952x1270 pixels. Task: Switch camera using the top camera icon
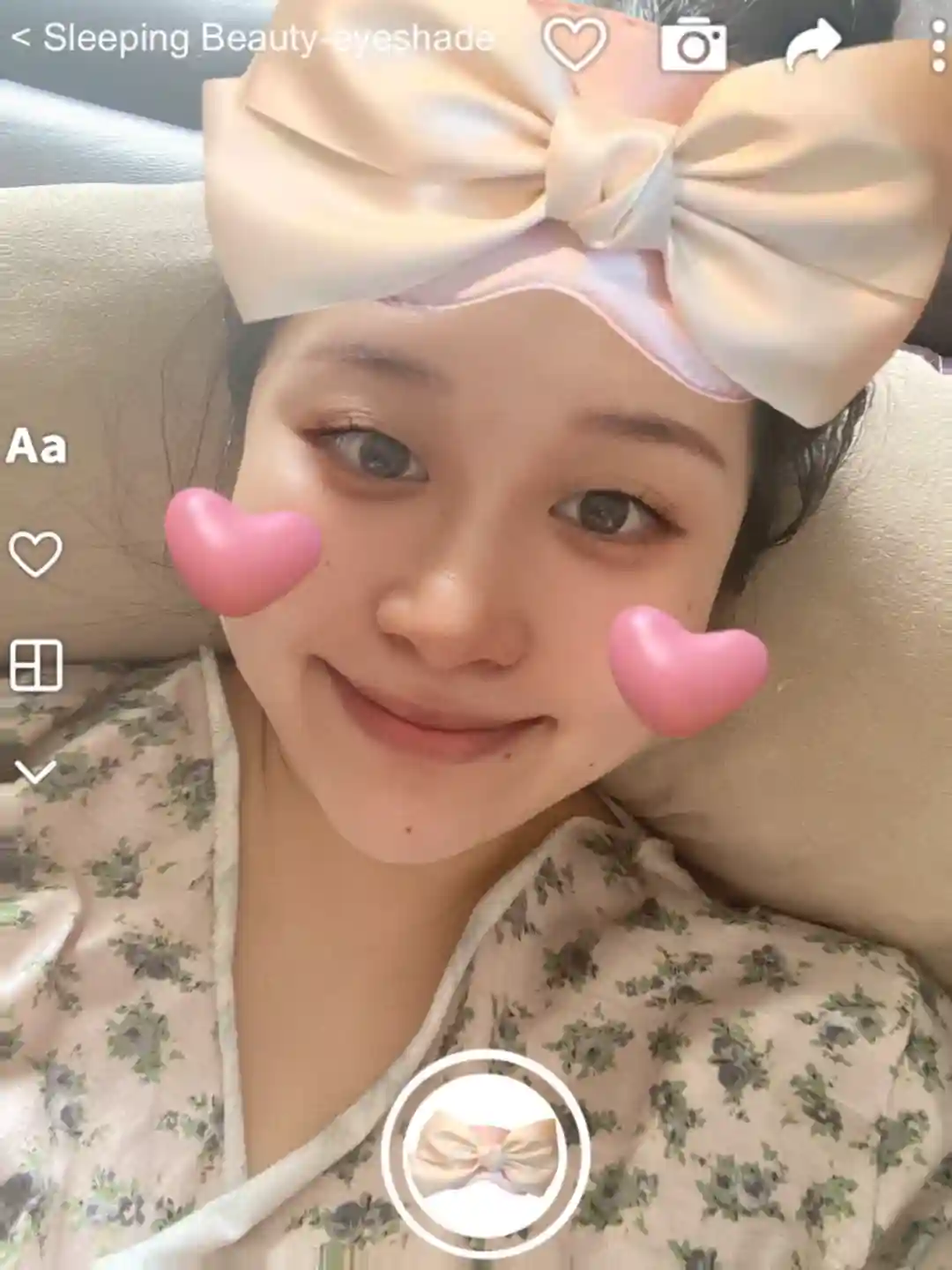click(x=693, y=42)
